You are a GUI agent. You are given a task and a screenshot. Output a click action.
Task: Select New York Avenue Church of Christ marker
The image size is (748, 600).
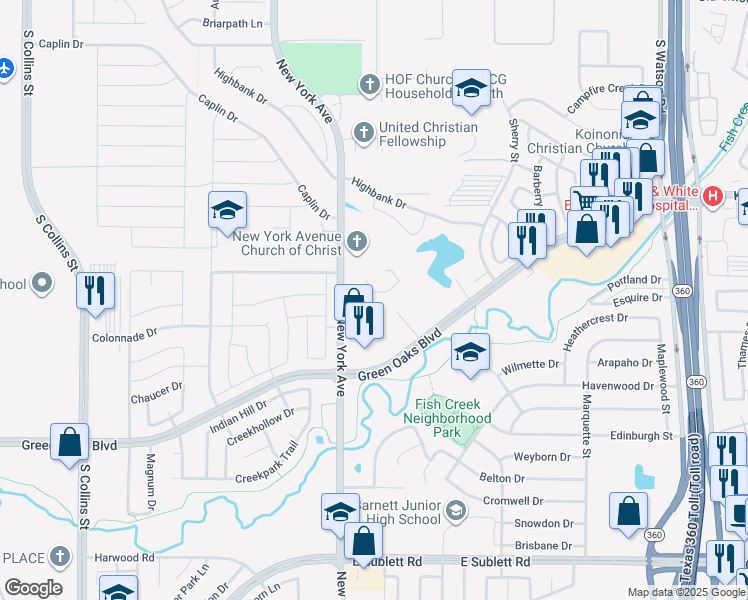click(x=357, y=240)
